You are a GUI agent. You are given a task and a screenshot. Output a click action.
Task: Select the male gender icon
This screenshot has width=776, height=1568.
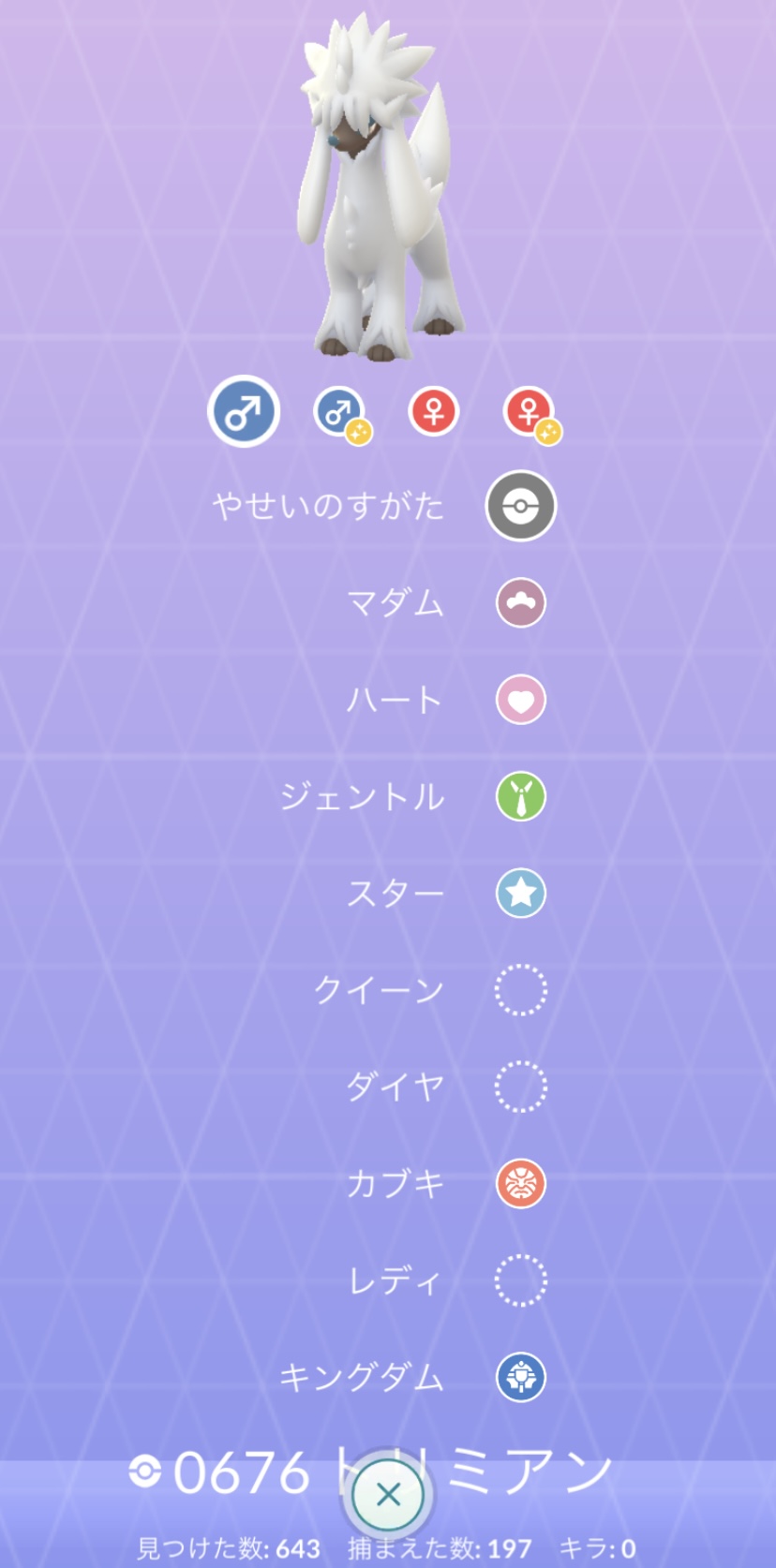point(243,411)
